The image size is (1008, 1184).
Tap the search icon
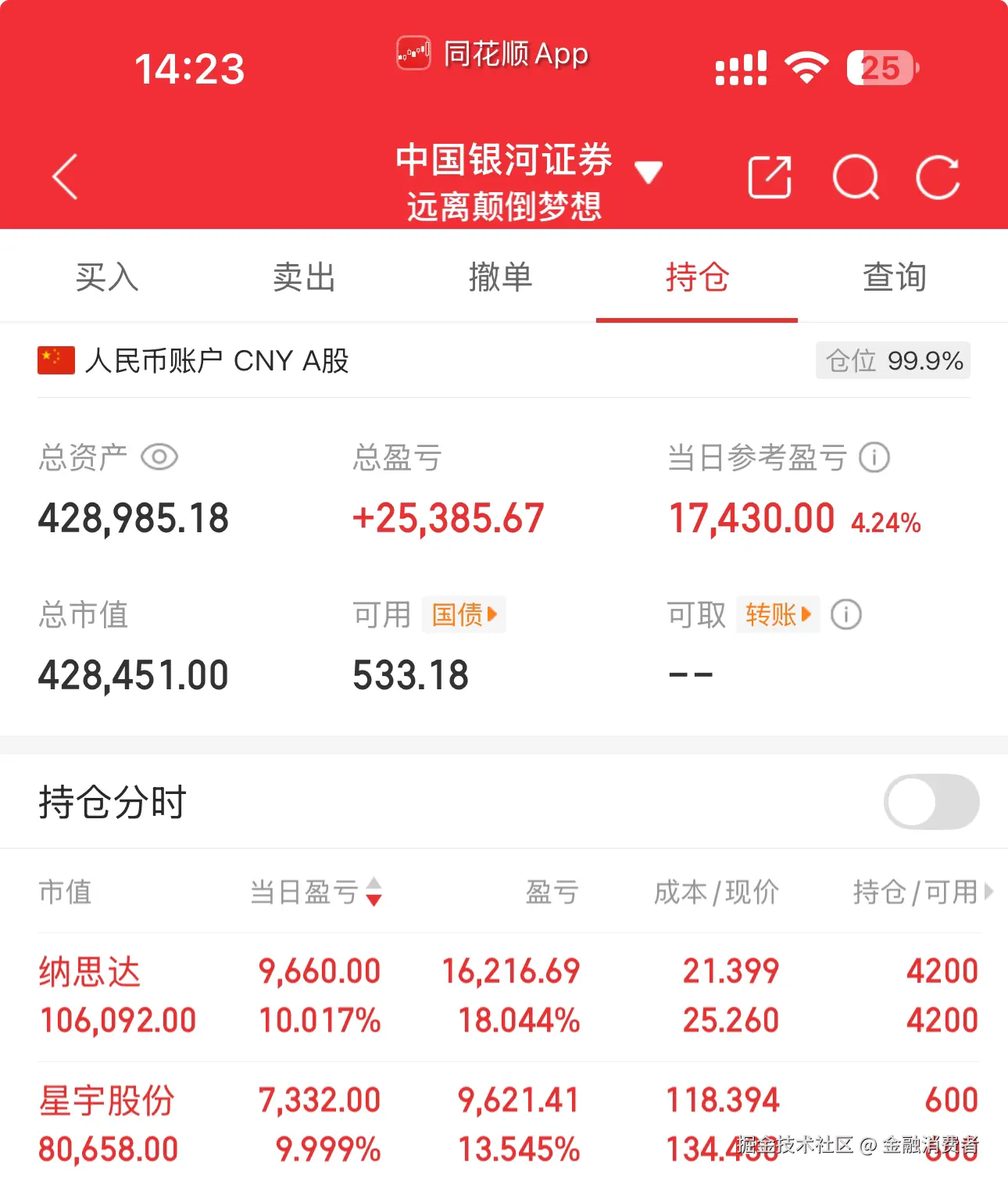[x=856, y=177]
